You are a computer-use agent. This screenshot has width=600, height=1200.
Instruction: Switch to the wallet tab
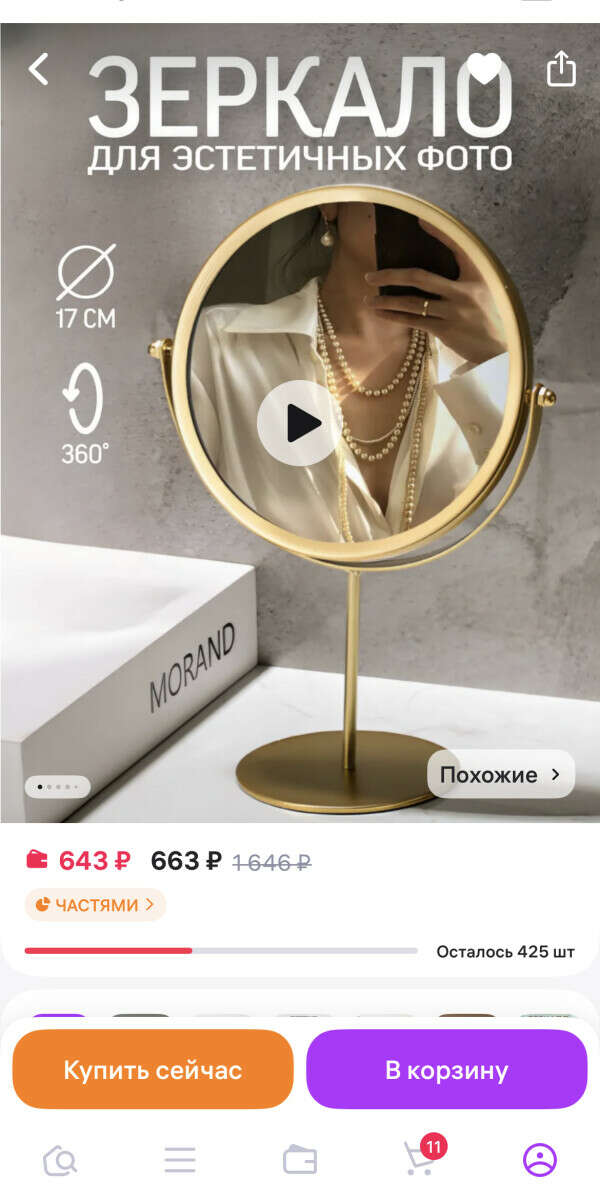pos(300,1160)
